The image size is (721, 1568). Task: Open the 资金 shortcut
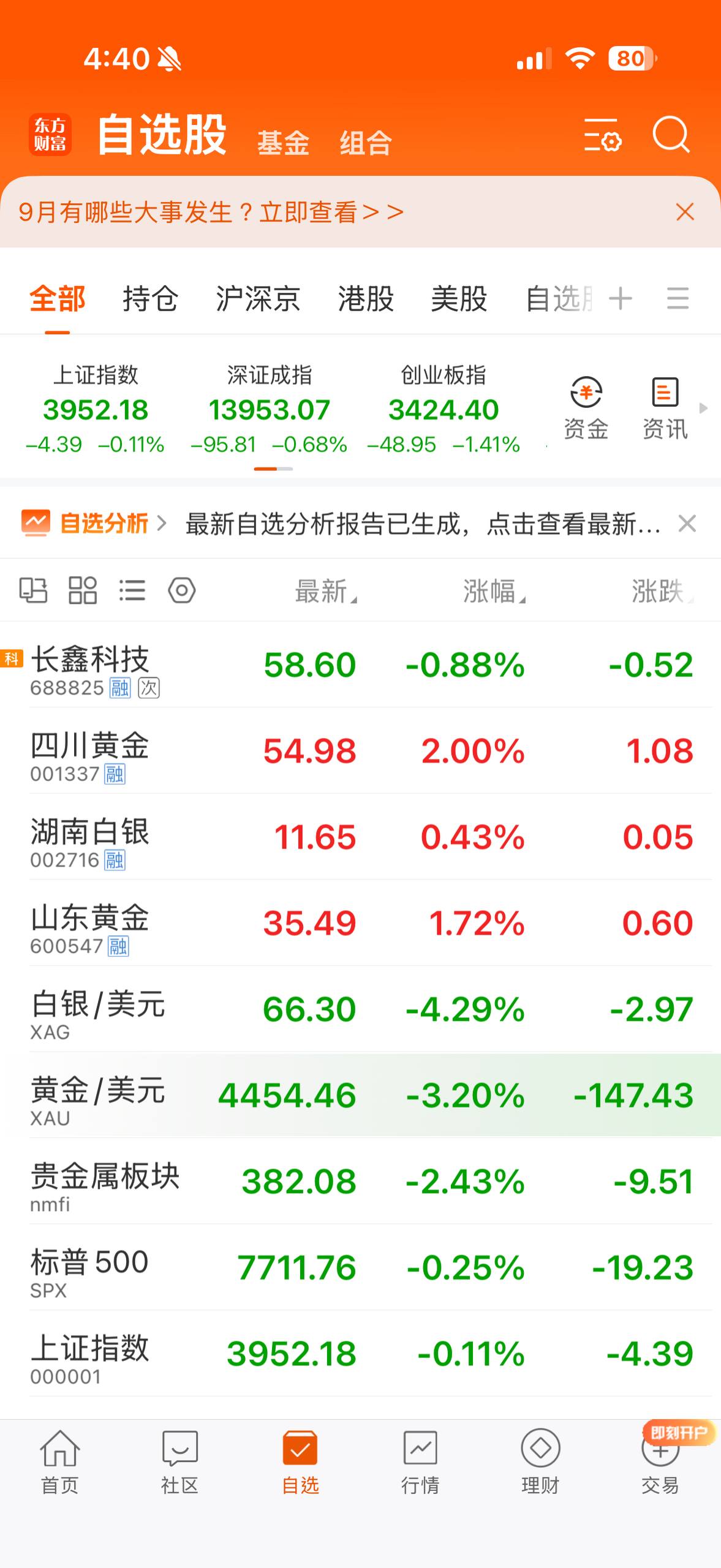point(586,408)
